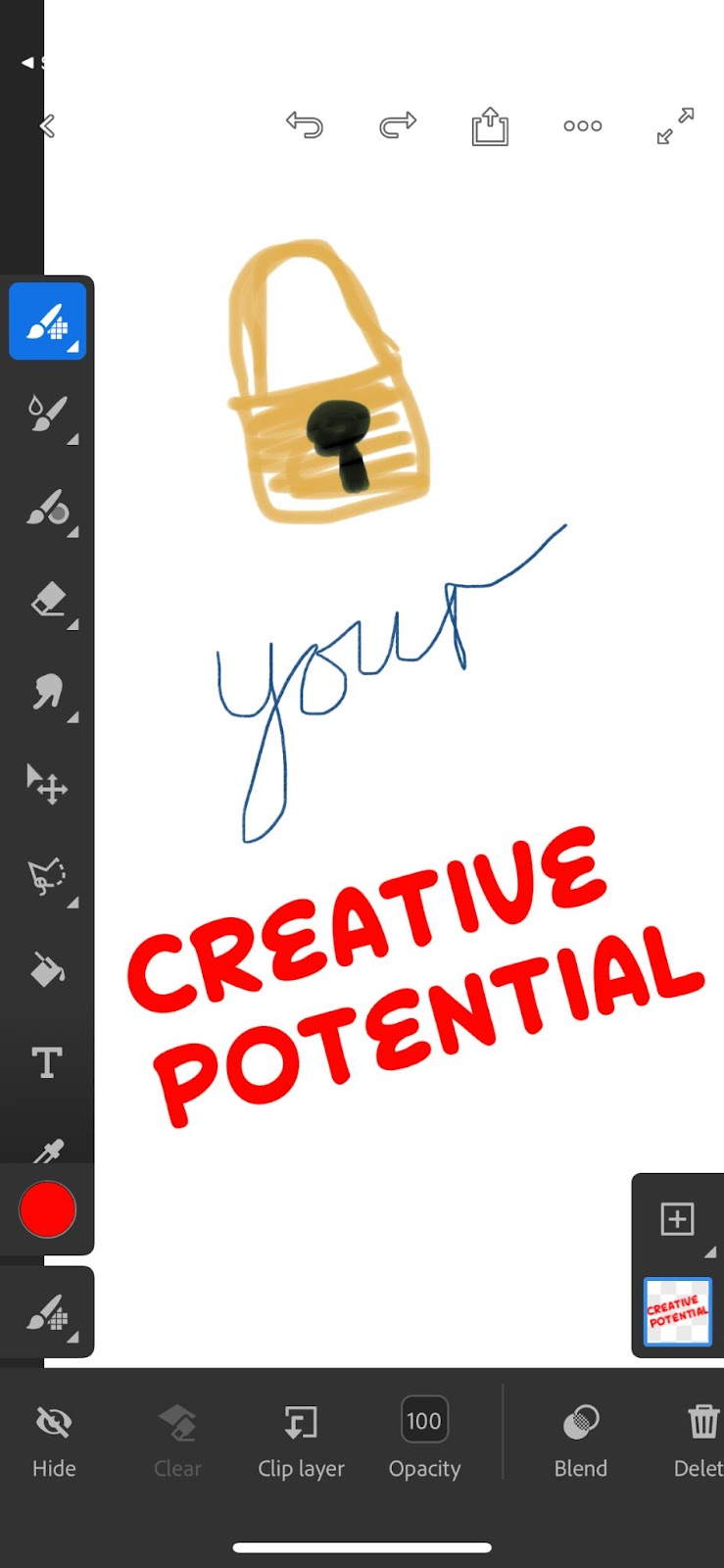Open the Blend mode options

(x=581, y=1439)
